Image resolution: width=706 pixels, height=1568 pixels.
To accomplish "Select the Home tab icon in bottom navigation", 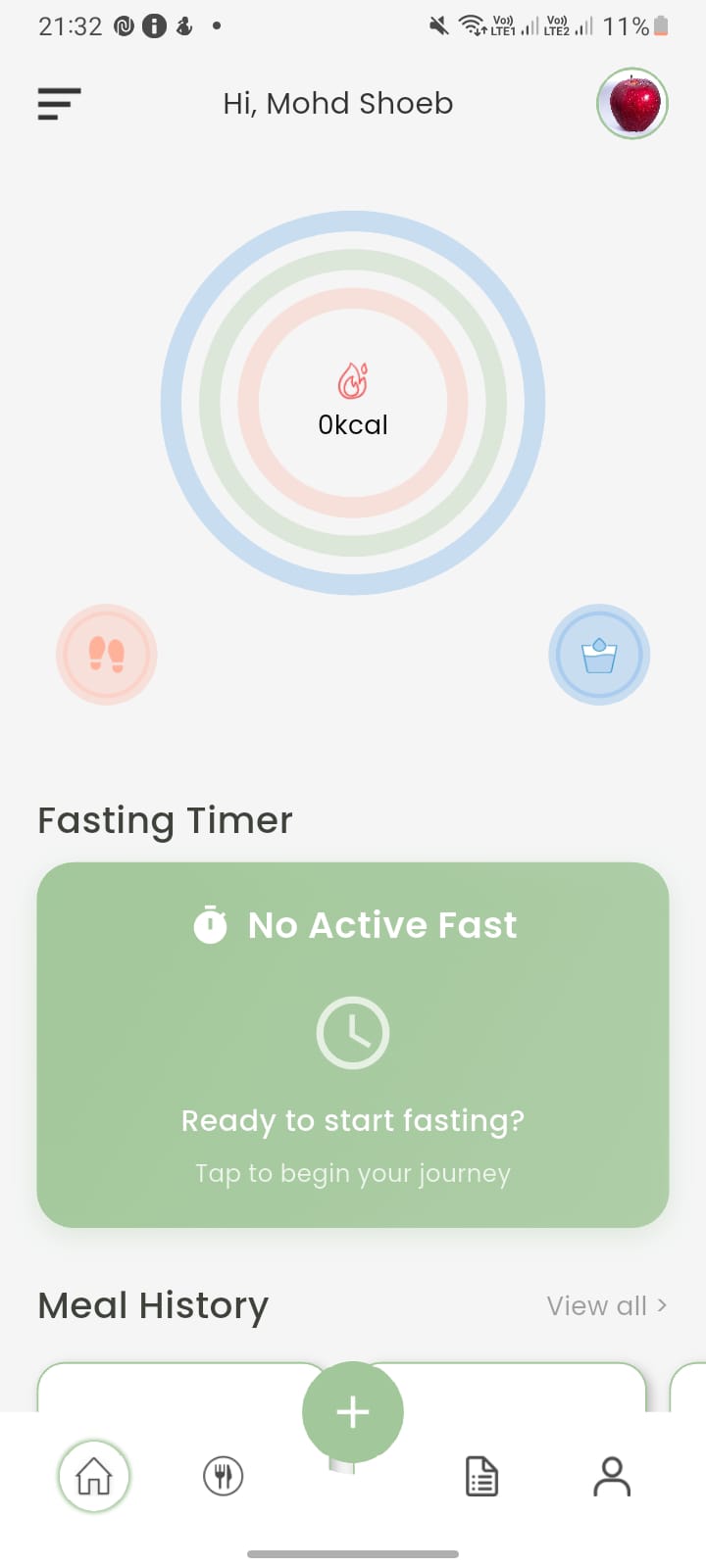I will 93,1476.
